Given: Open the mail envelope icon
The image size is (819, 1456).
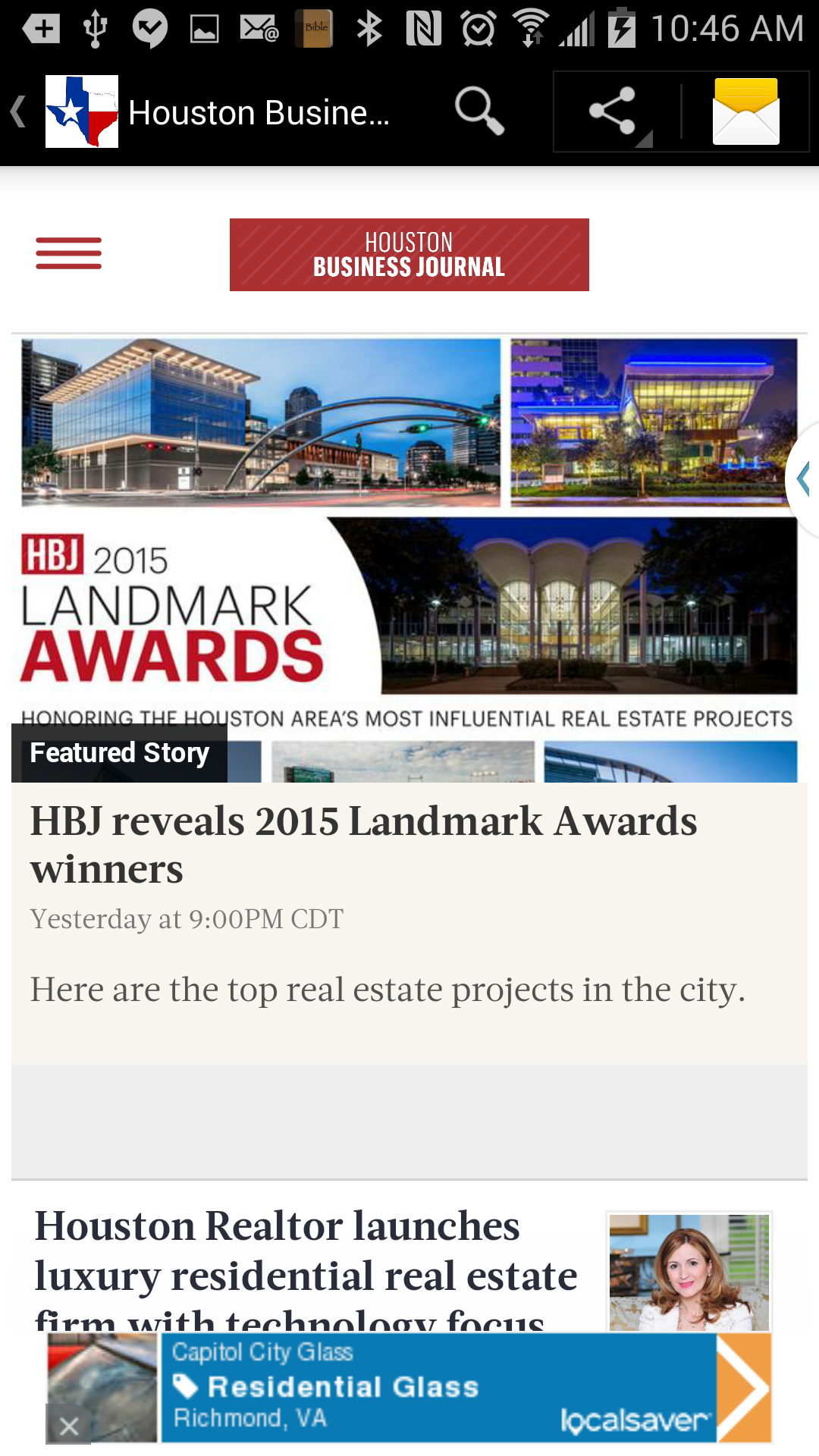Looking at the screenshot, I should click(x=745, y=111).
